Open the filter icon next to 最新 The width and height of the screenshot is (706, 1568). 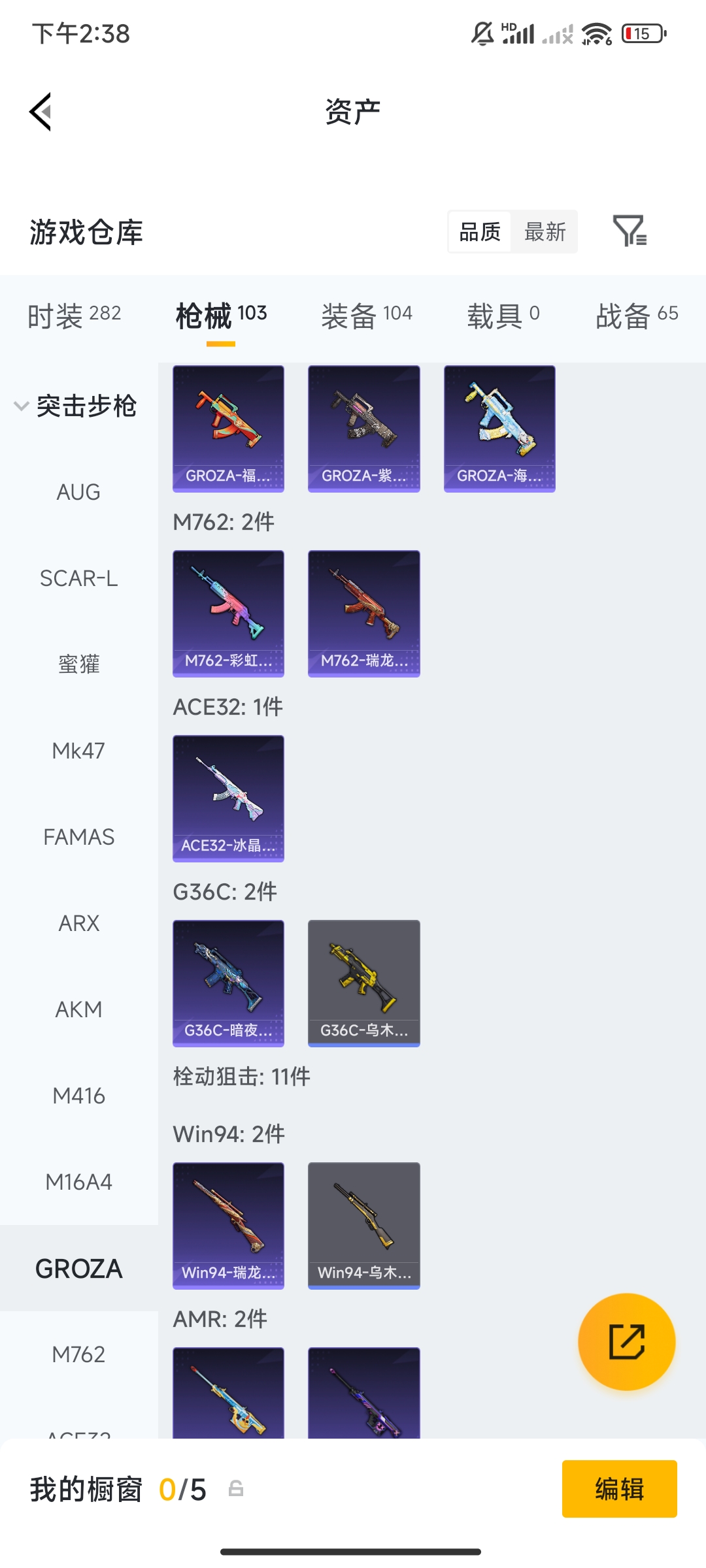click(629, 231)
